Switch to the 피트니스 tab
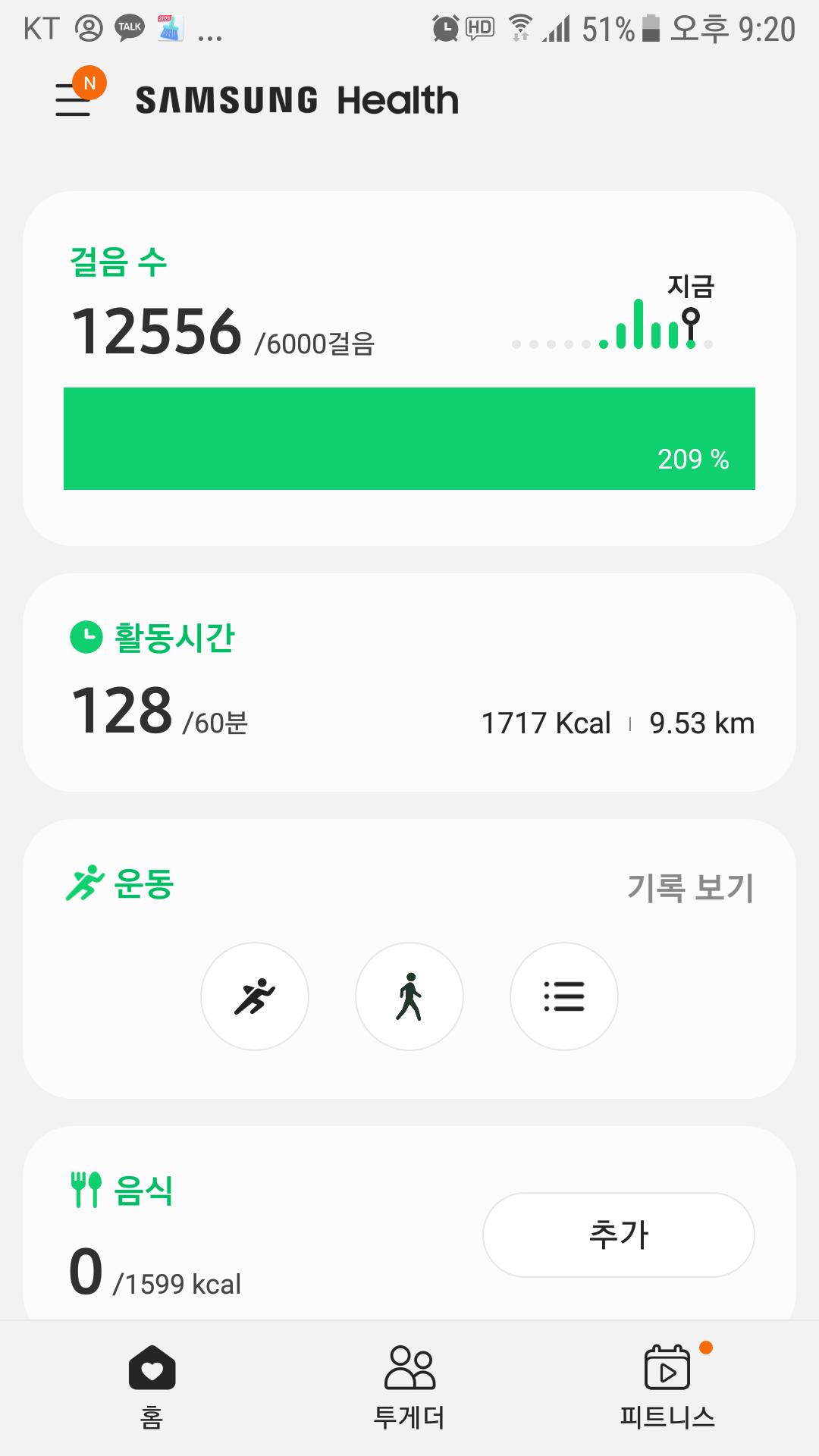Screen dimensions: 819x1456 (667, 1386)
